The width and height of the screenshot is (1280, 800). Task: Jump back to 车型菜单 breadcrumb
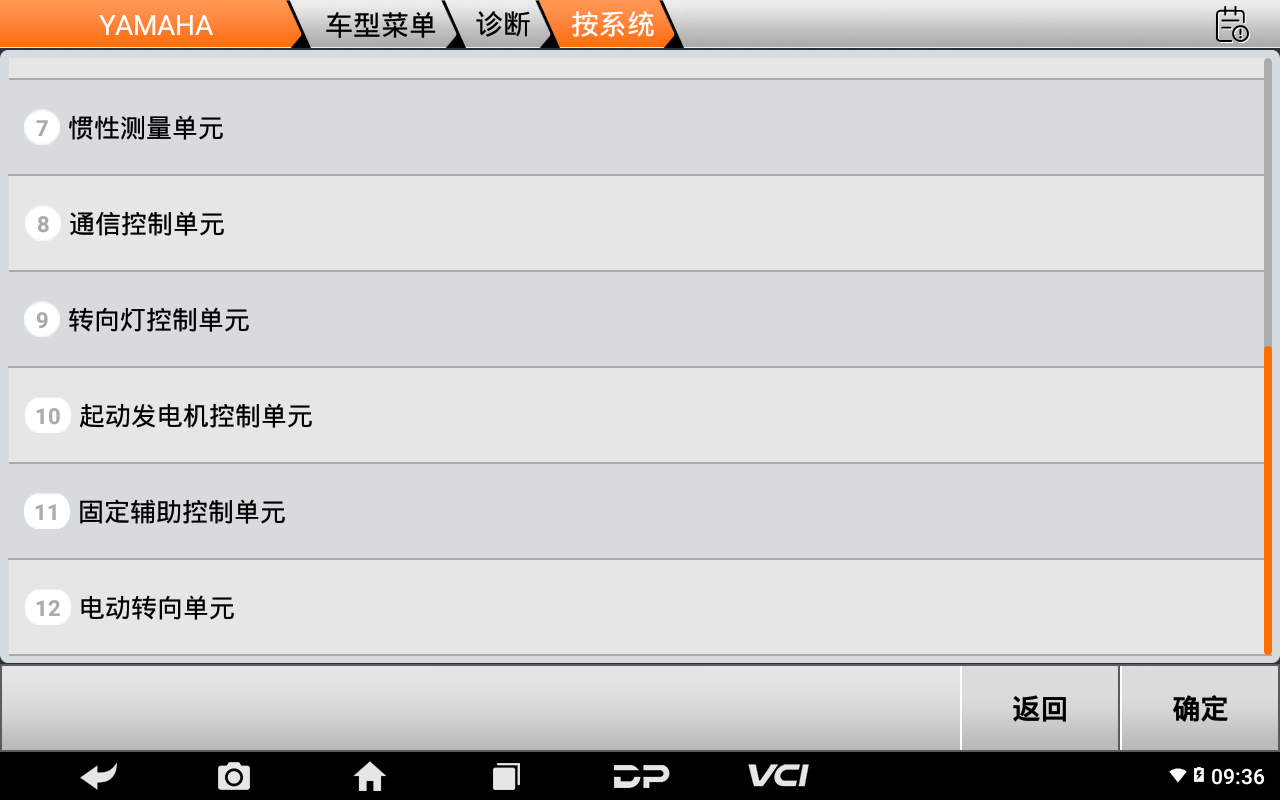380,25
